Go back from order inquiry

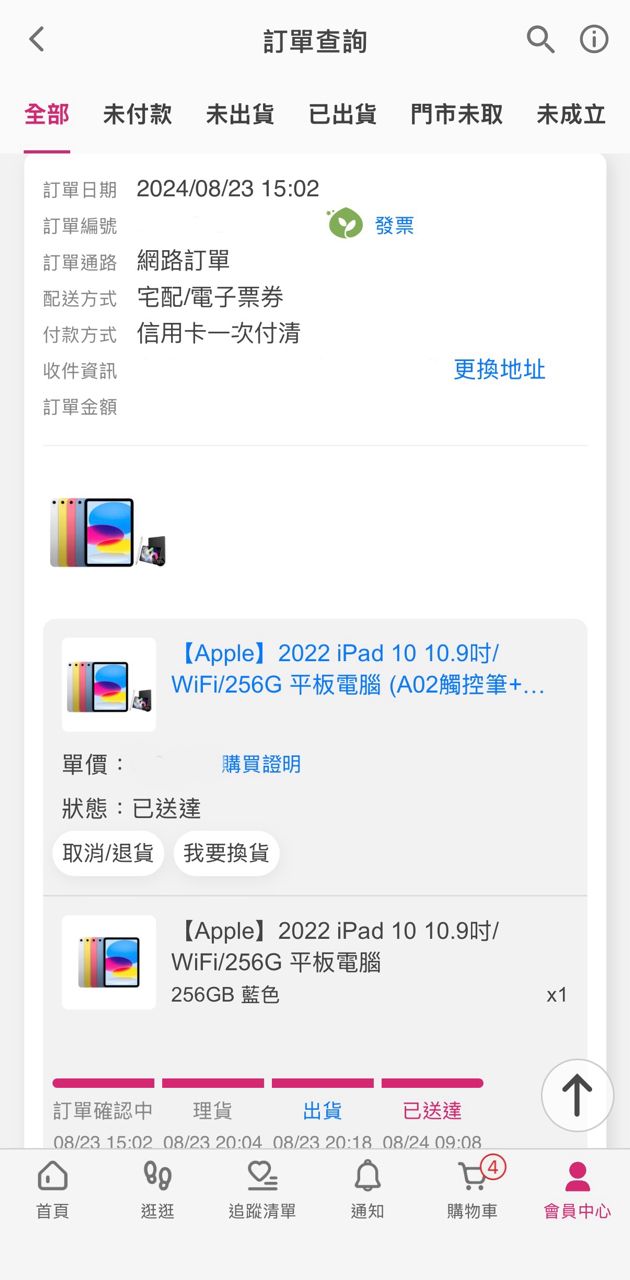tap(37, 40)
